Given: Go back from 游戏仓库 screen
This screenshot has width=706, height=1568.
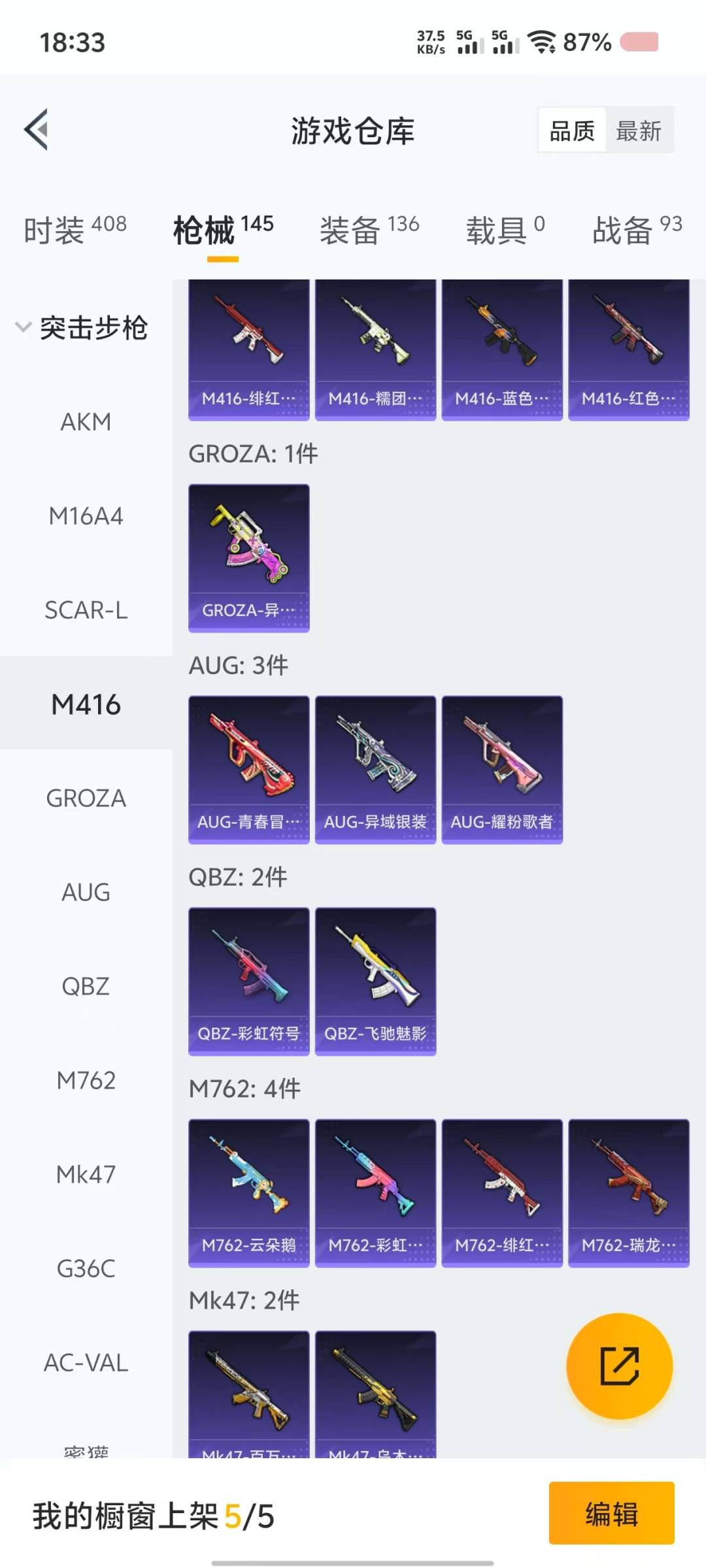Looking at the screenshot, I should [37, 129].
